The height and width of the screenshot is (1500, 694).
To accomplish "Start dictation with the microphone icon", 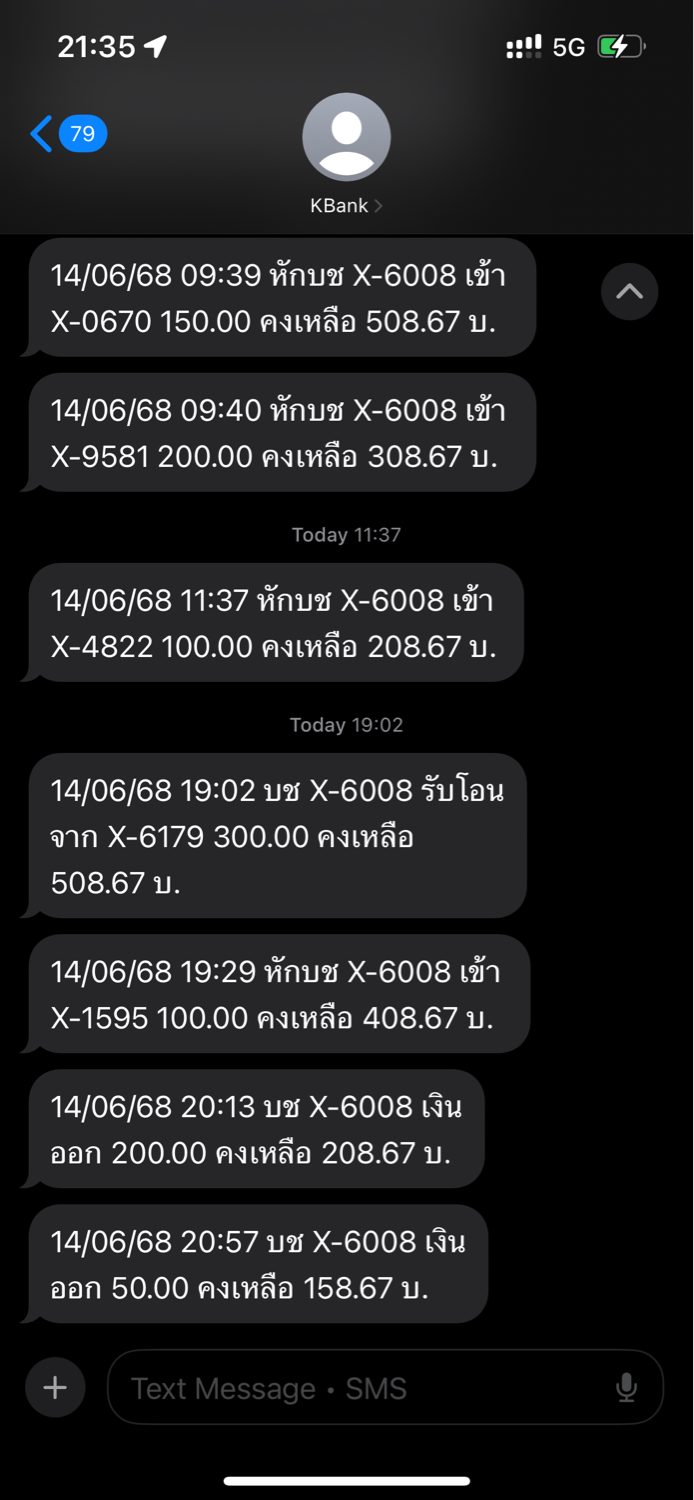I will 626,1388.
